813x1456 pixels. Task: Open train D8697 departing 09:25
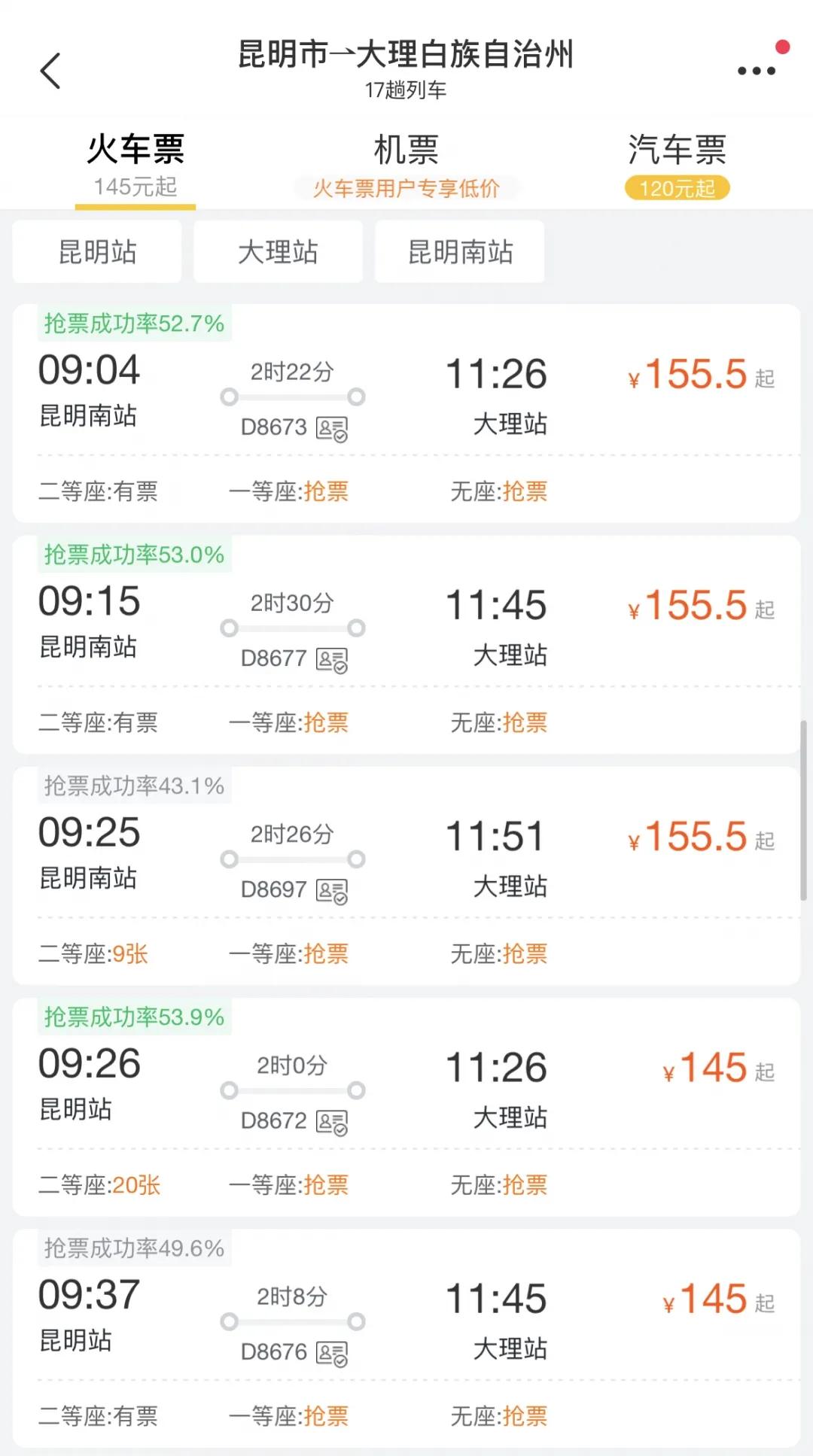(406, 876)
